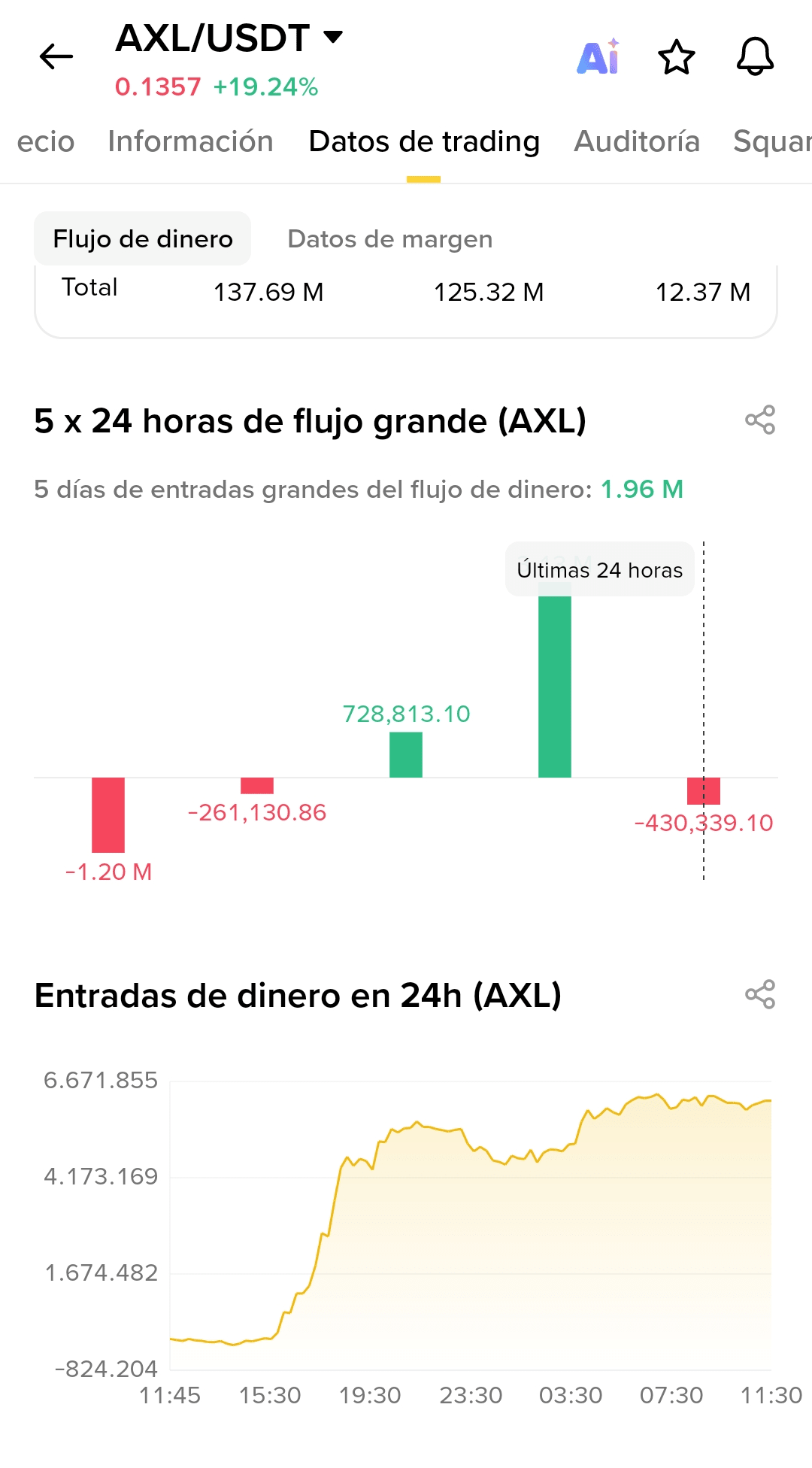Open the AXL/USDT pair dropdown
The height and width of the screenshot is (1468, 812).
click(332, 37)
